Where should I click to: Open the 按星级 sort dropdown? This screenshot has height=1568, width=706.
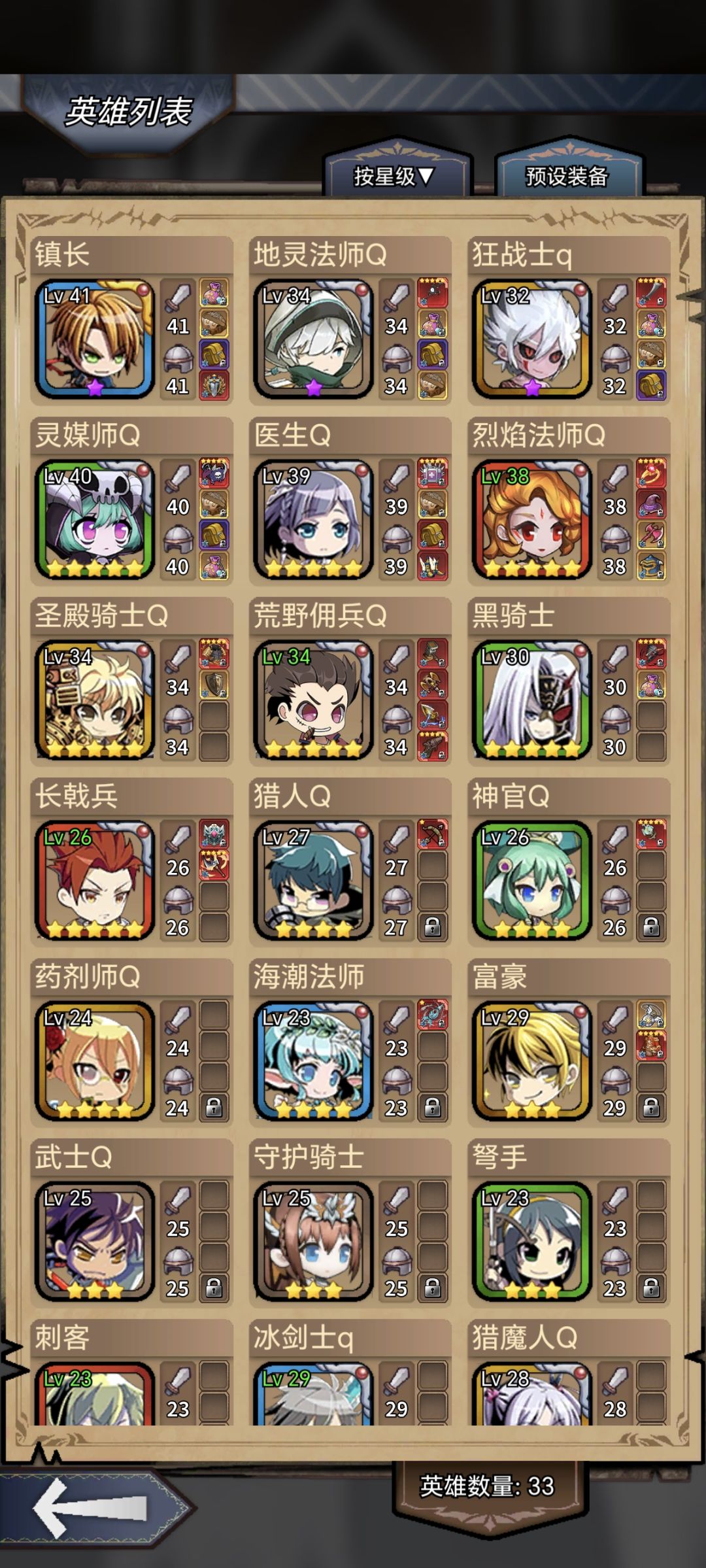coord(394,175)
